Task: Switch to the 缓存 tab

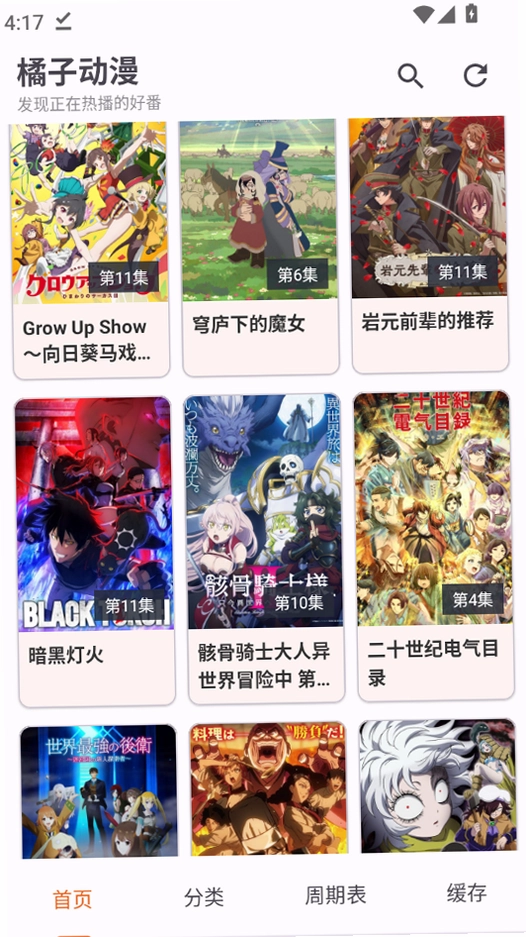Action: click(467, 893)
